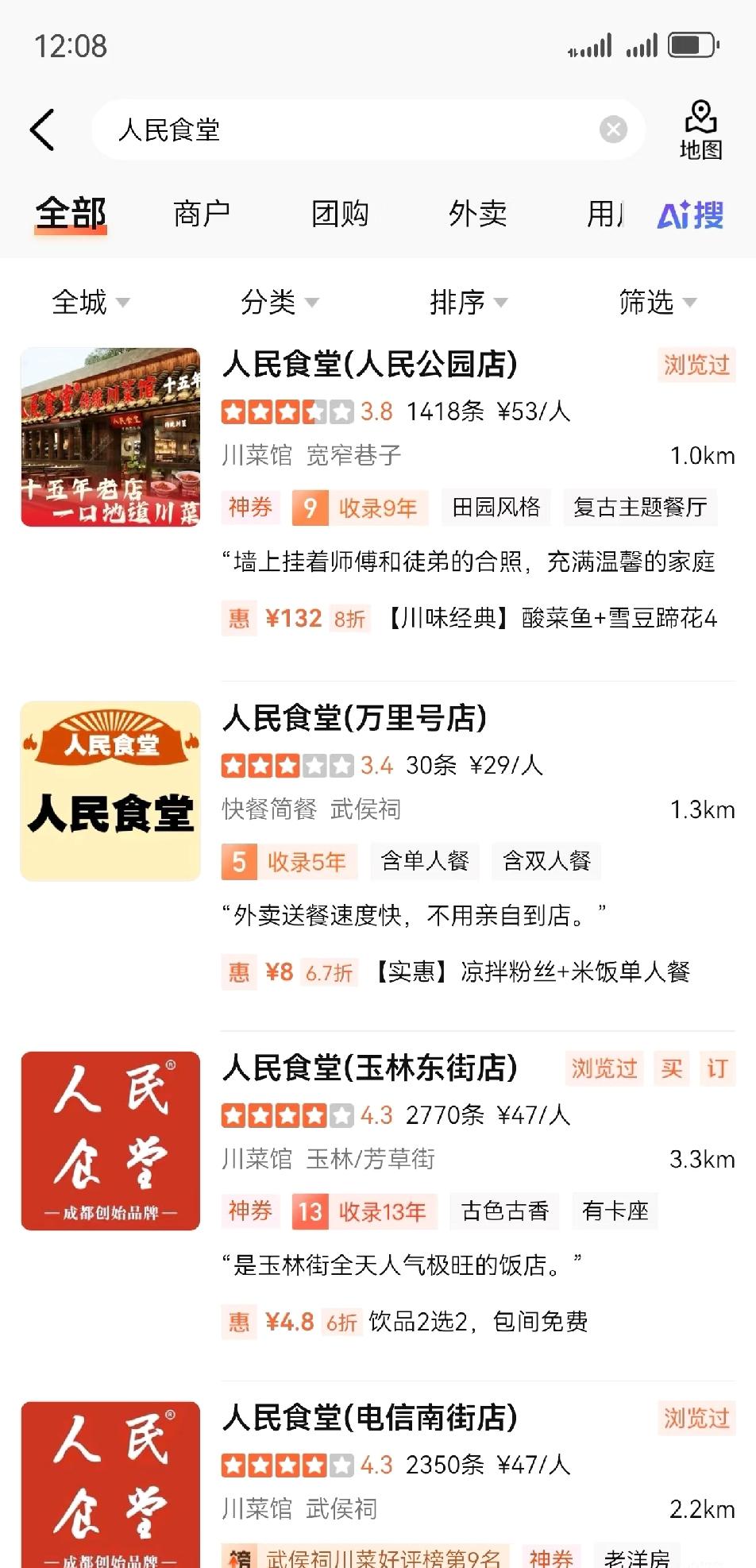Viewport: 756px width, 1568px height.
Task: Expand the 分类 category dropdown
Action: (279, 302)
